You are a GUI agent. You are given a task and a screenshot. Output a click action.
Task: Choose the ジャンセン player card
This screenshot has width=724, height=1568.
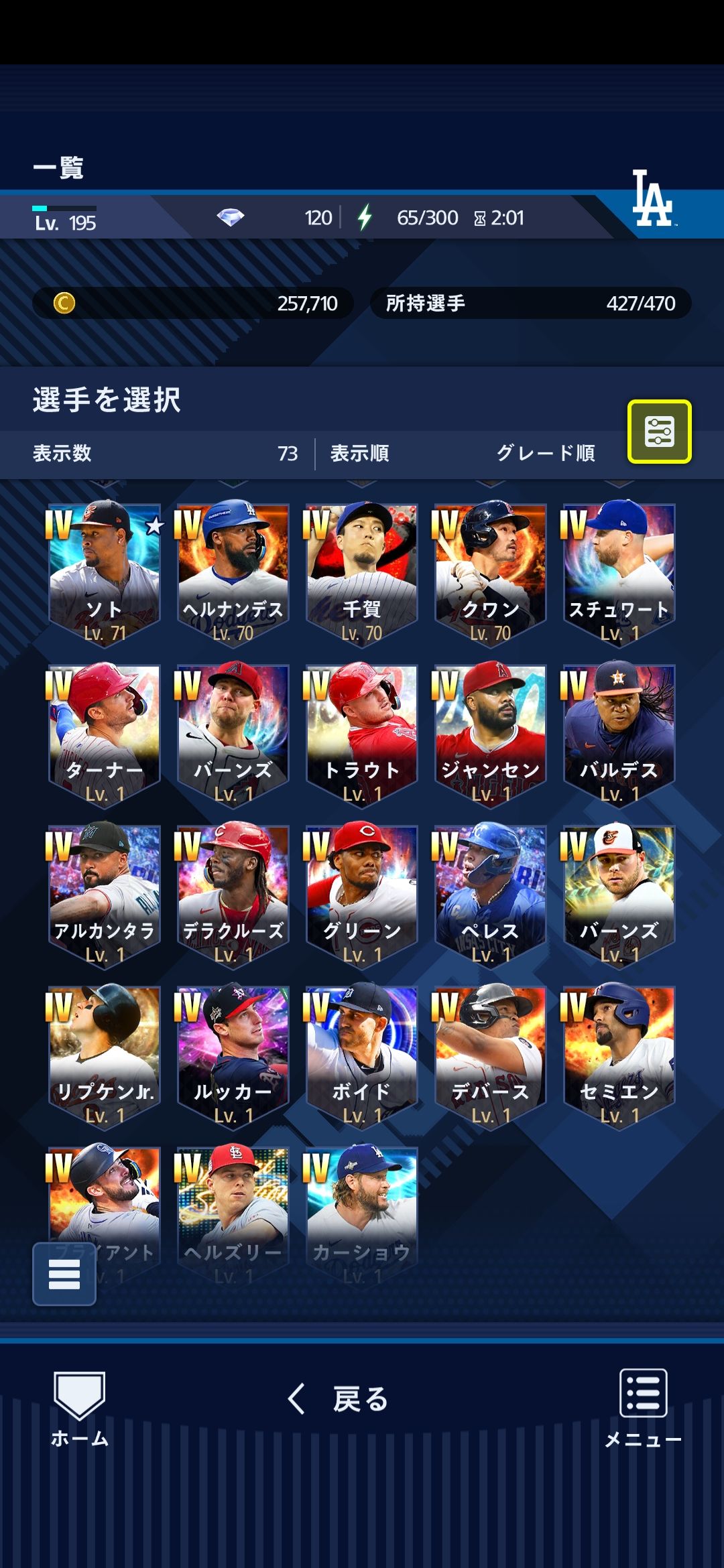coord(490,734)
